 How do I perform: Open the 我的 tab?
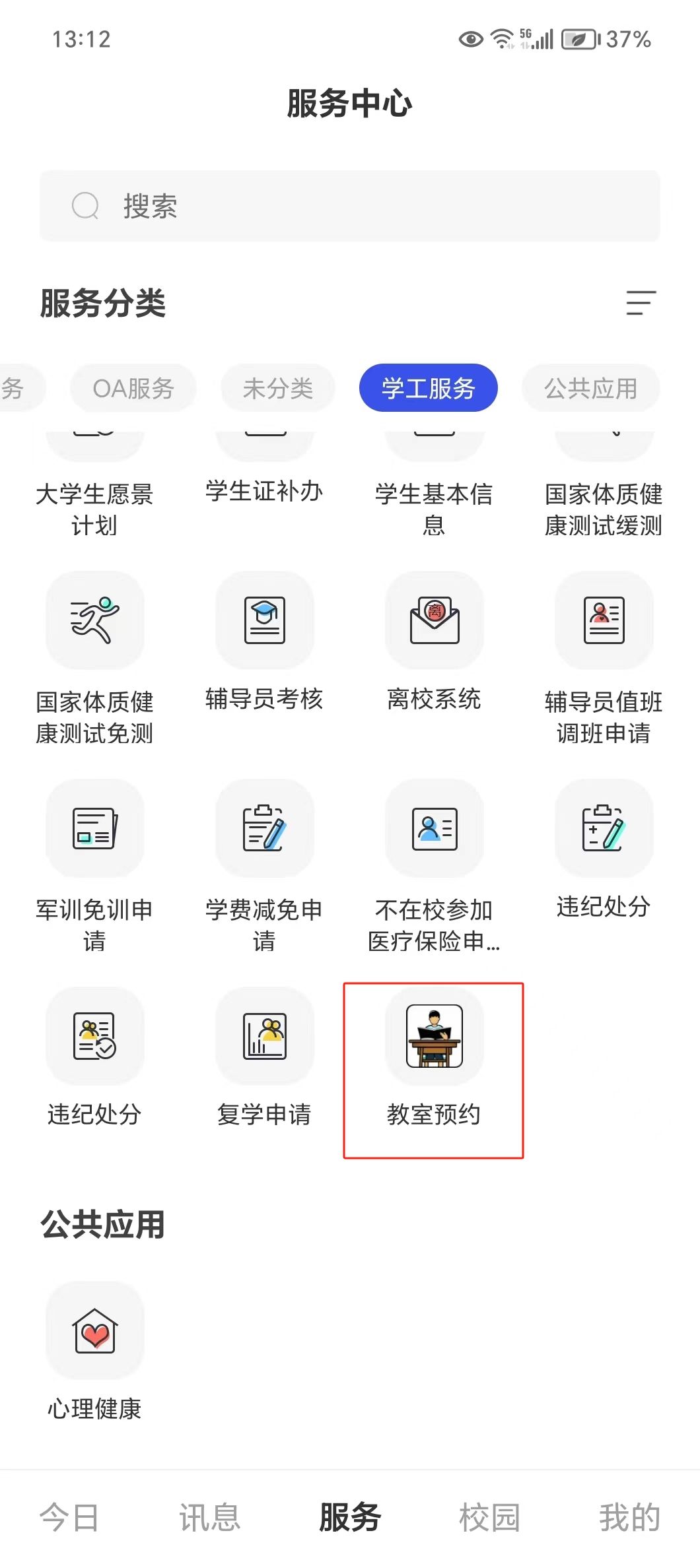coord(629,1517)
